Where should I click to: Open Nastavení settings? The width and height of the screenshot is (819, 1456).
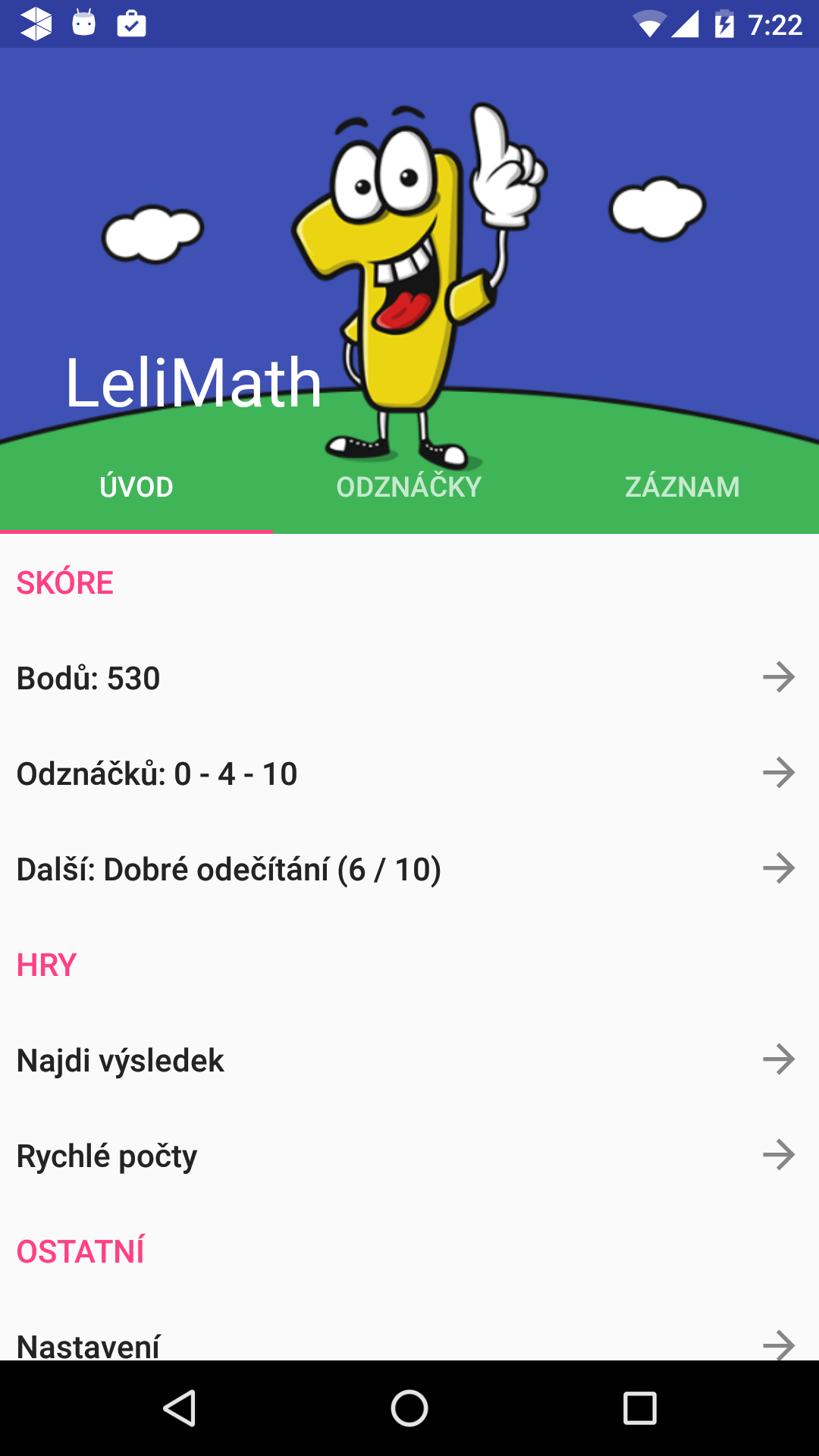point(409,1342)
